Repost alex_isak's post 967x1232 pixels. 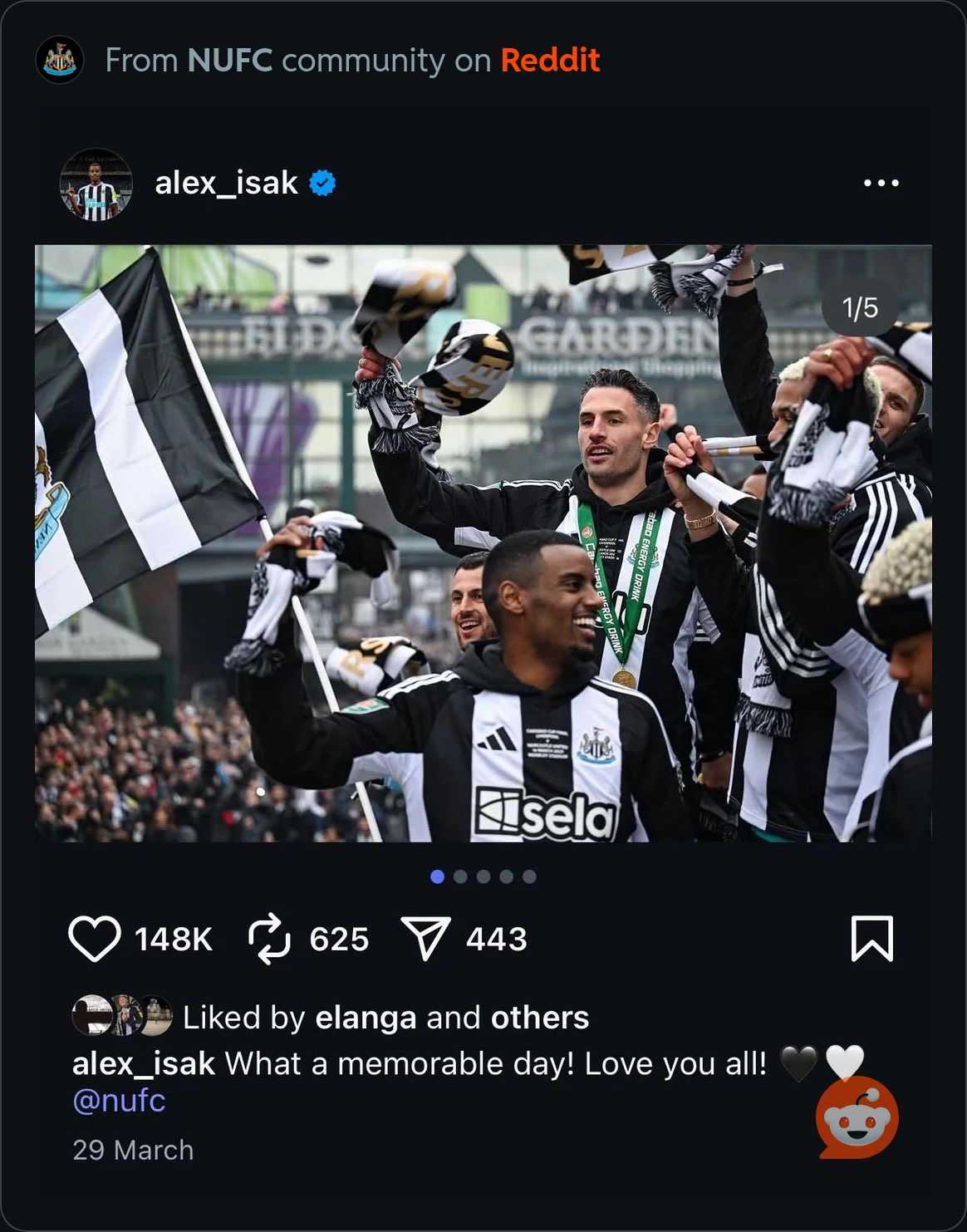pos(269,939)
